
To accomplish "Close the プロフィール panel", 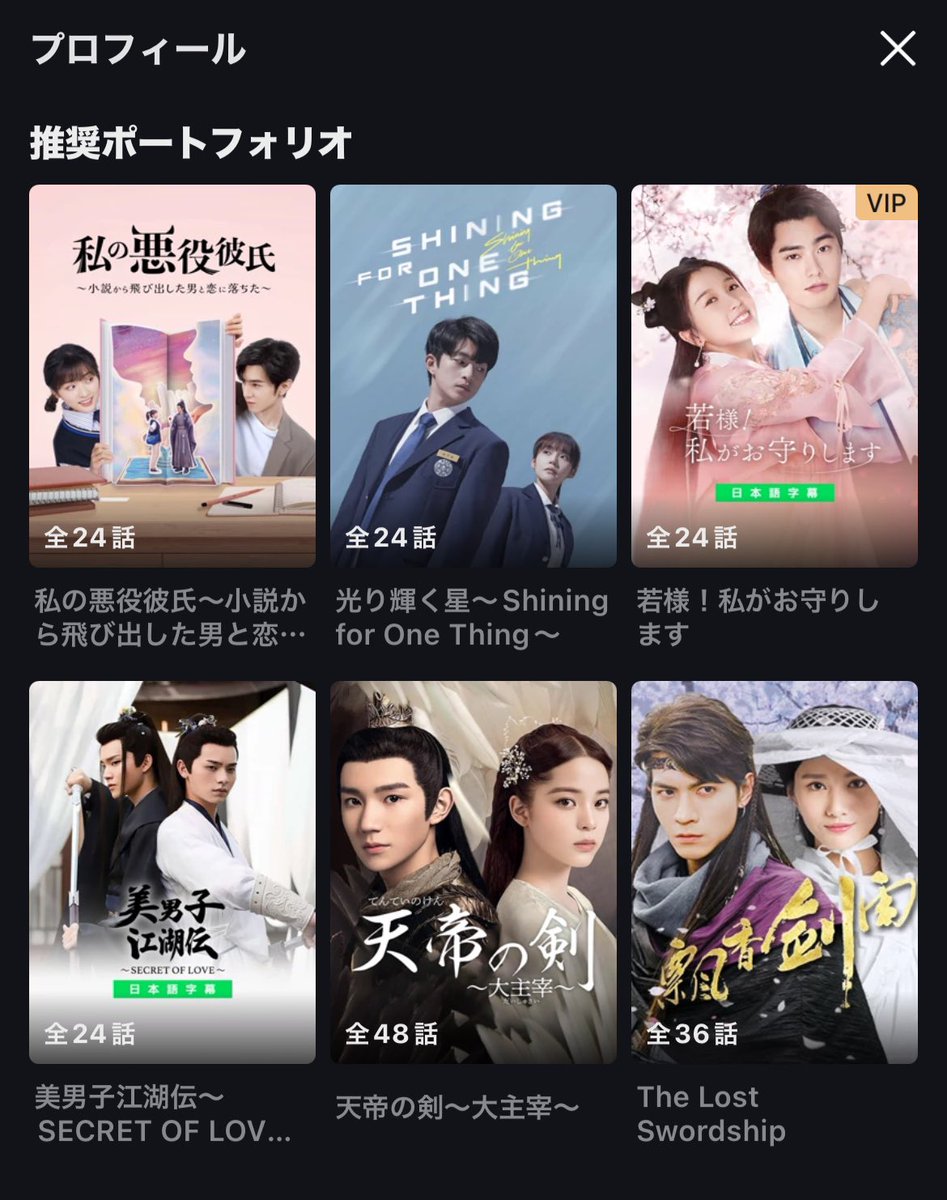I will [897, 48].
